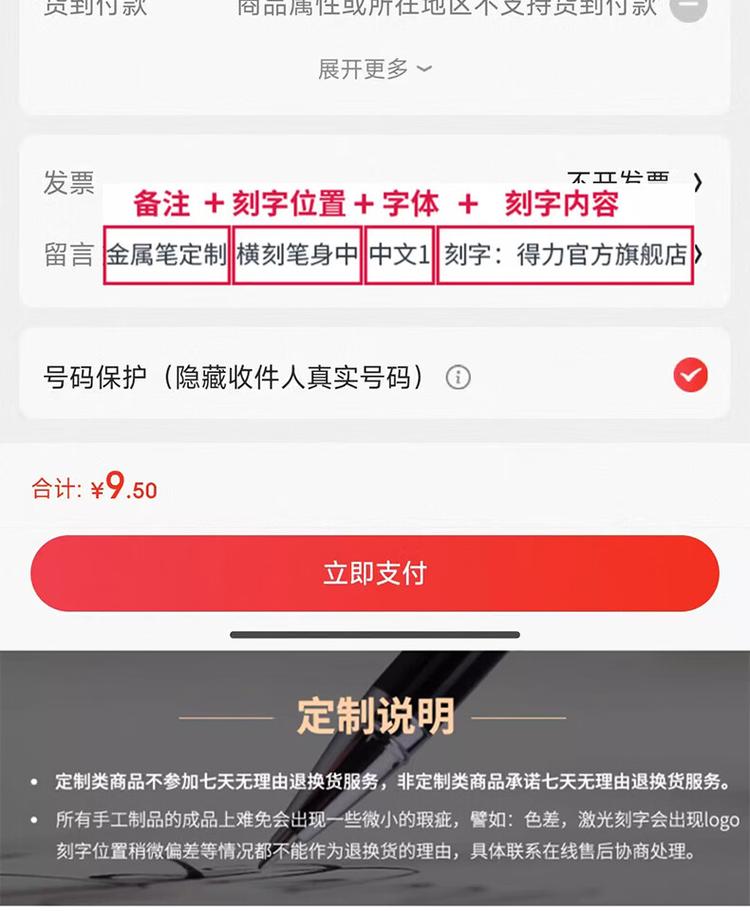Tap the down arrow next to 展开更多

(423, 68)
